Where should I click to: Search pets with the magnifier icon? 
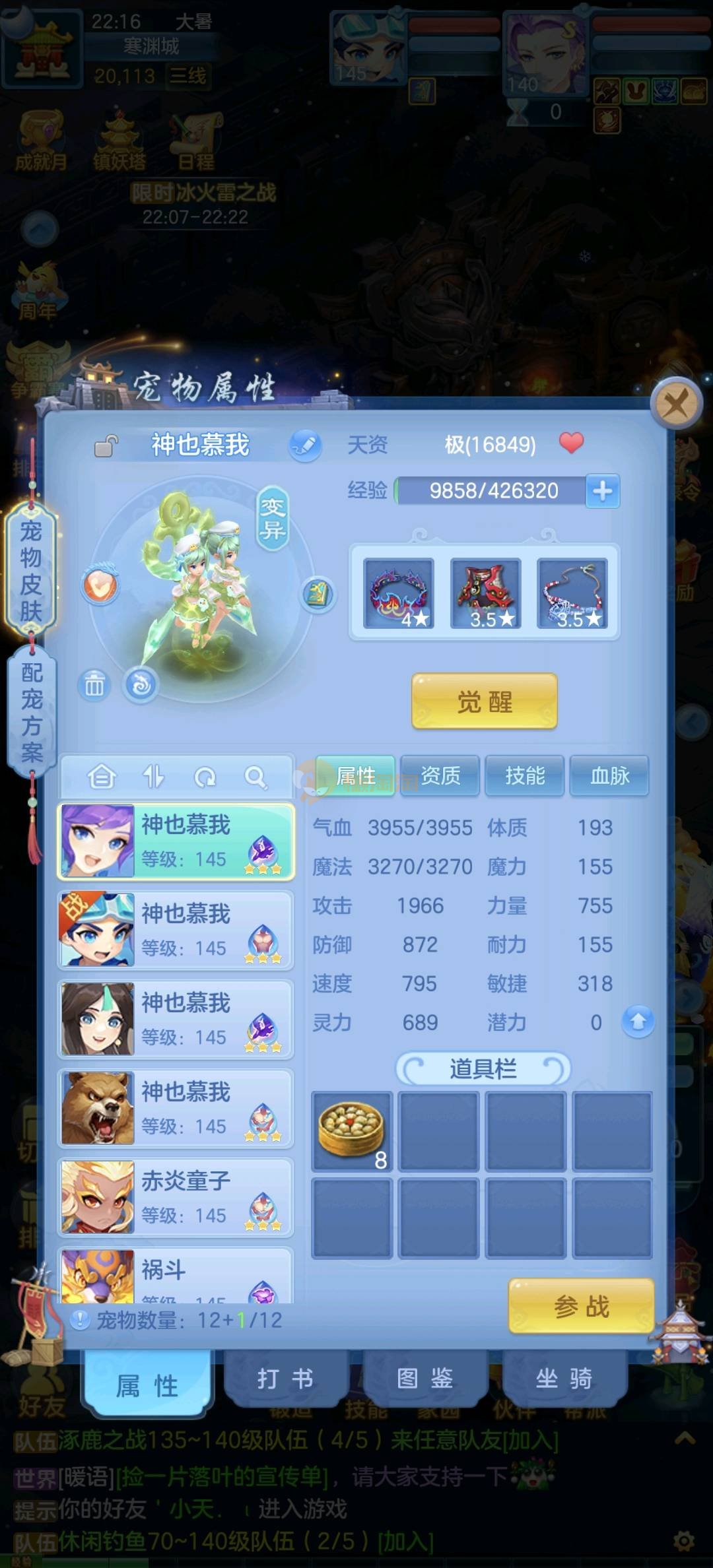click(255, 777)
